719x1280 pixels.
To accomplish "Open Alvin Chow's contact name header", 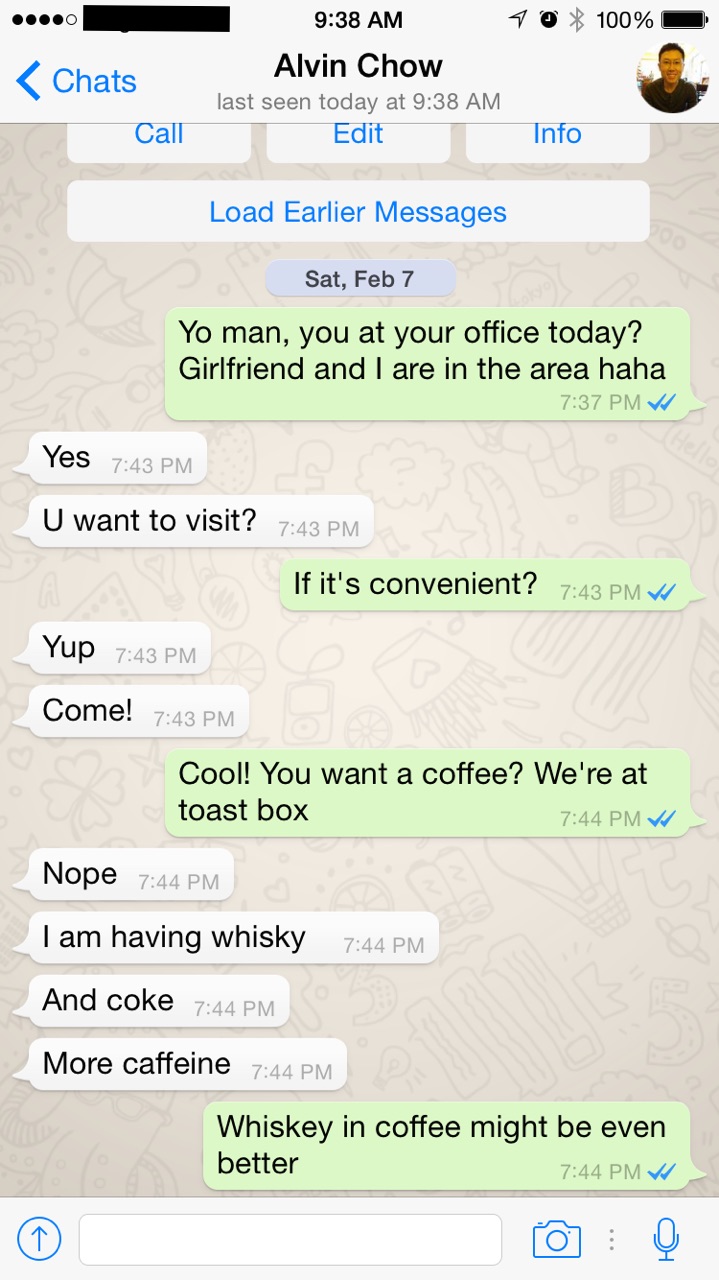I will point(358,67).
